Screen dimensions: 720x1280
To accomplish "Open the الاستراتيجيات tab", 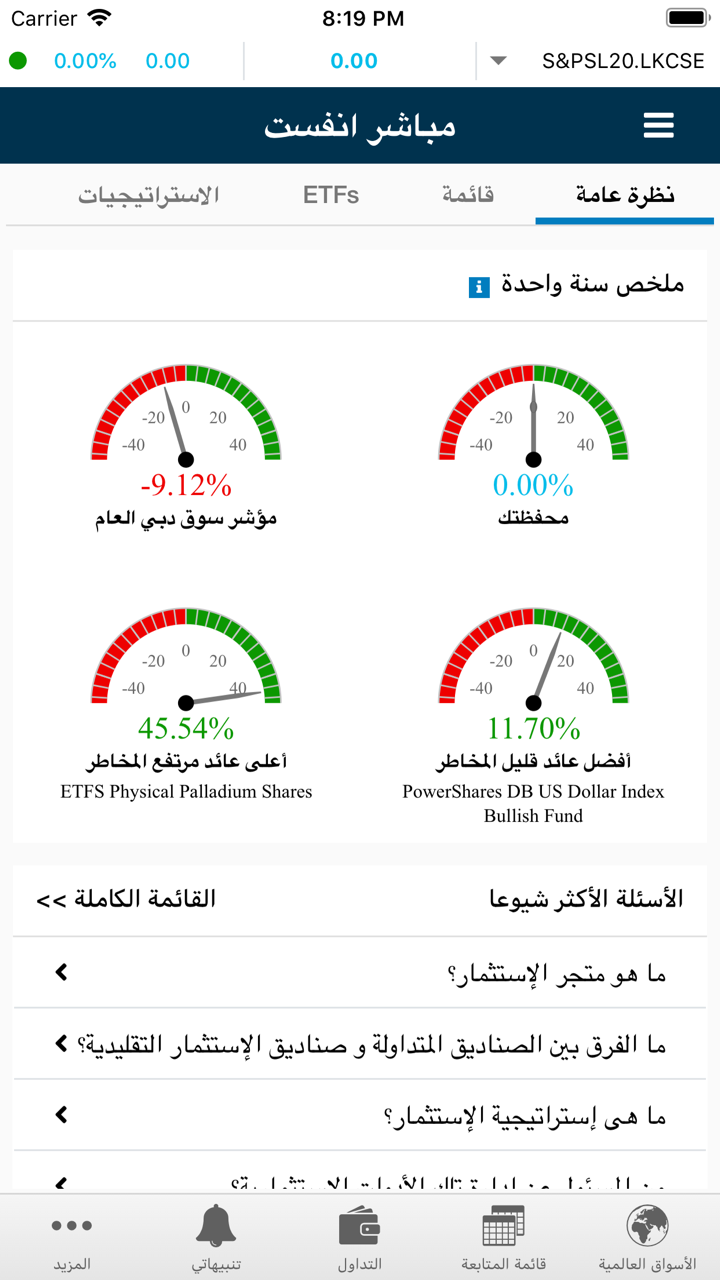I will click(x=149, y=194).
